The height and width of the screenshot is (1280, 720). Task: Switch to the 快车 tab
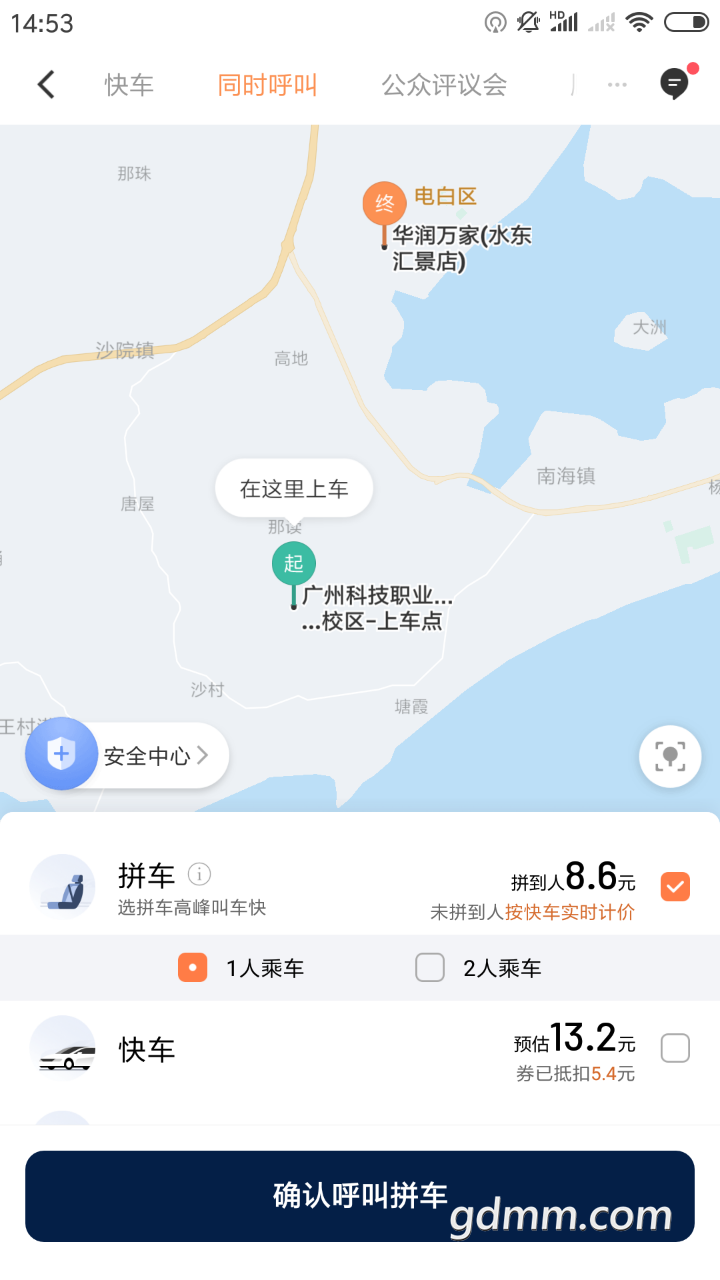(x=130, y=85)
